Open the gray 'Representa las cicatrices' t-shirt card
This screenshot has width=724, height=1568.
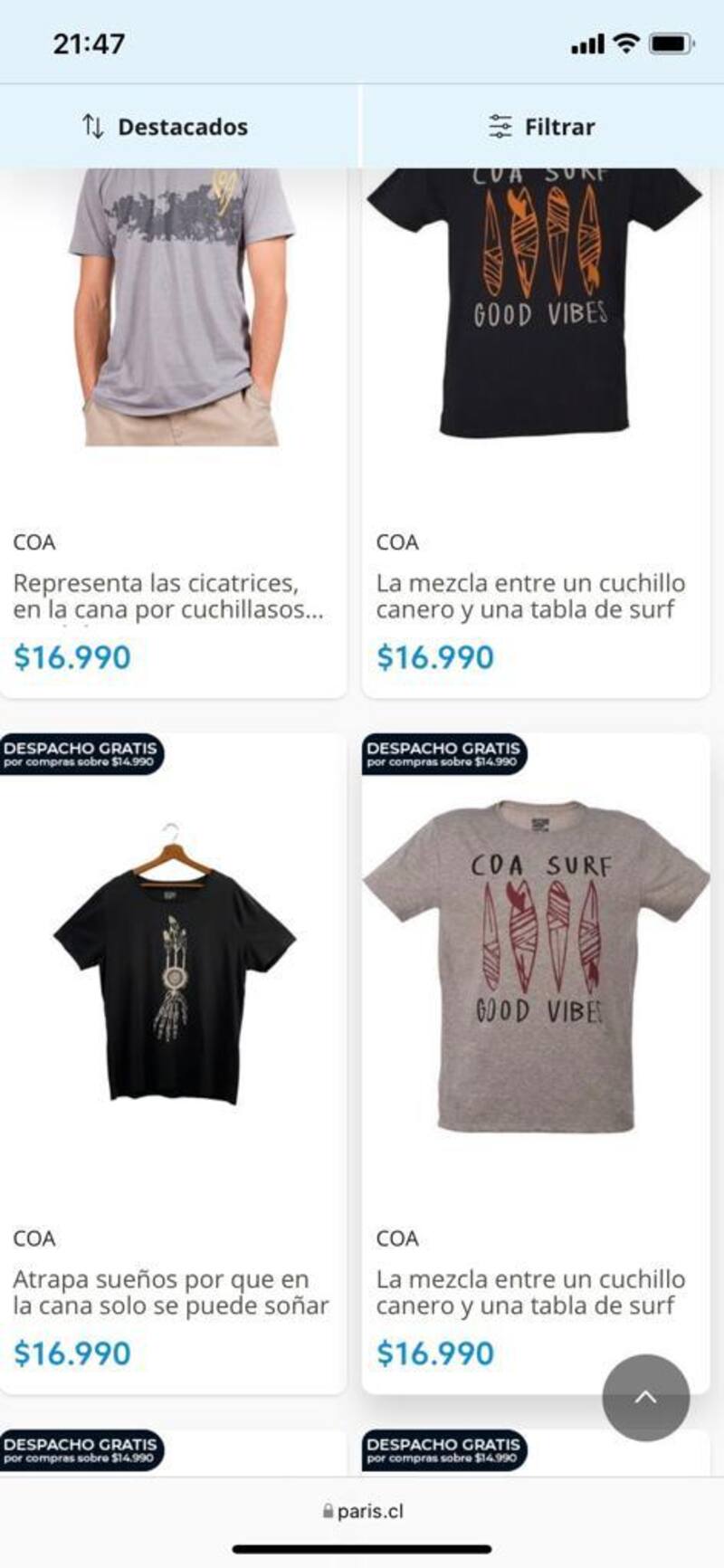pyautogui.click(x=172, y=435)
